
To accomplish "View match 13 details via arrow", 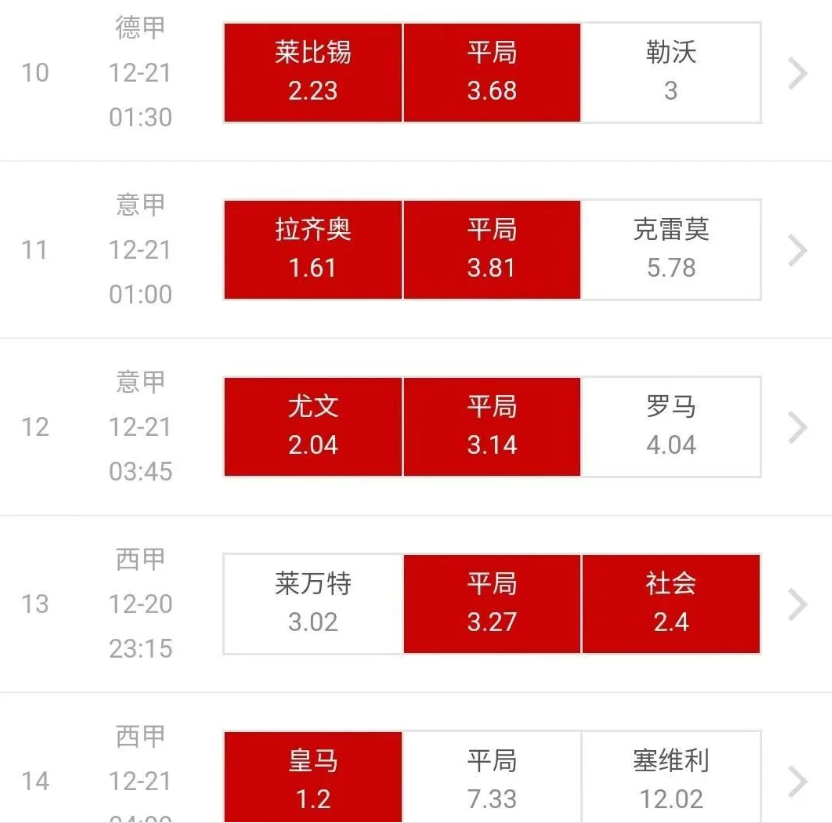I will pyautogui.click(x=797, y=604).
